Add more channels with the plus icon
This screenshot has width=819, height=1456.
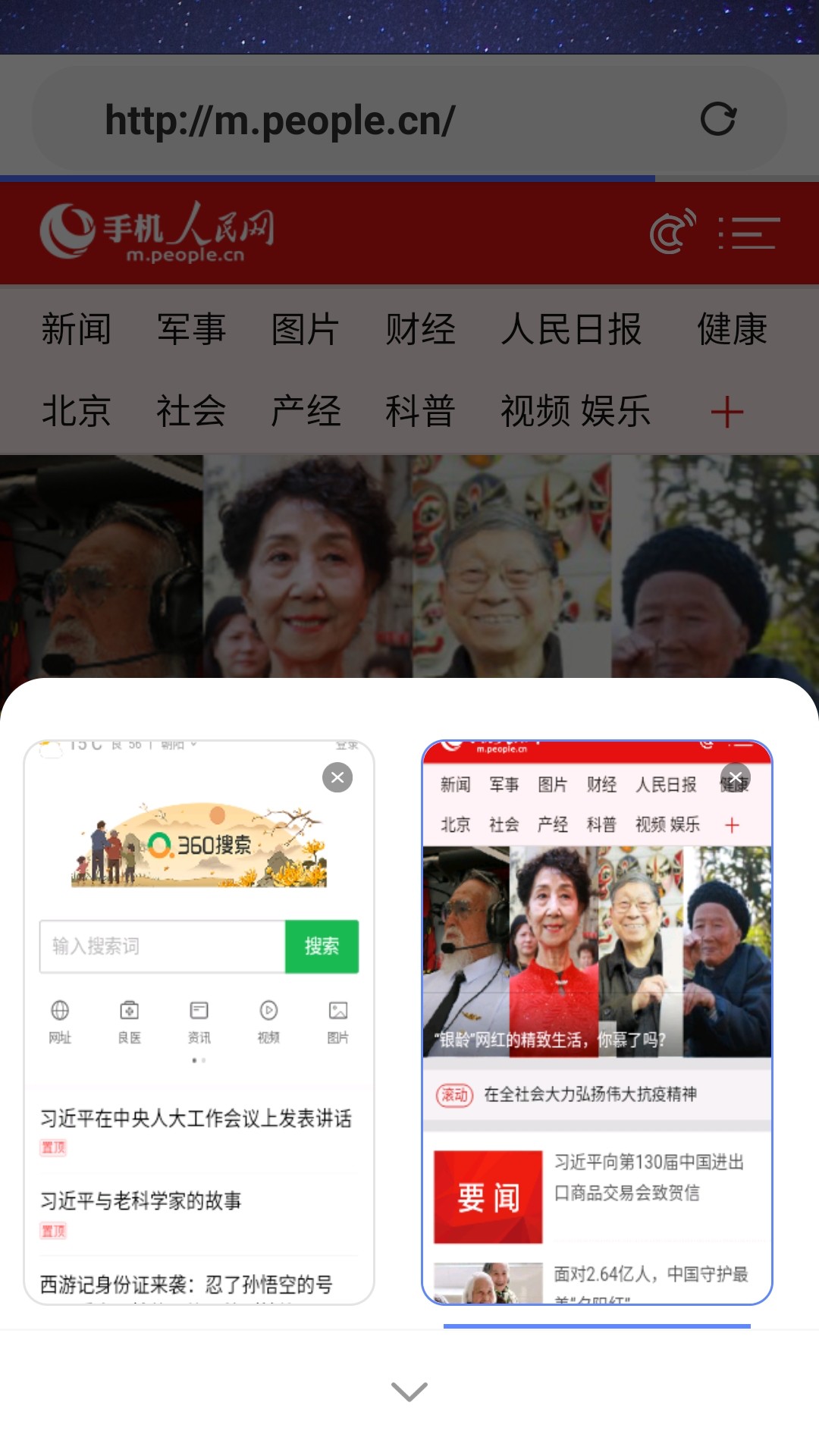tap(726, 413)
